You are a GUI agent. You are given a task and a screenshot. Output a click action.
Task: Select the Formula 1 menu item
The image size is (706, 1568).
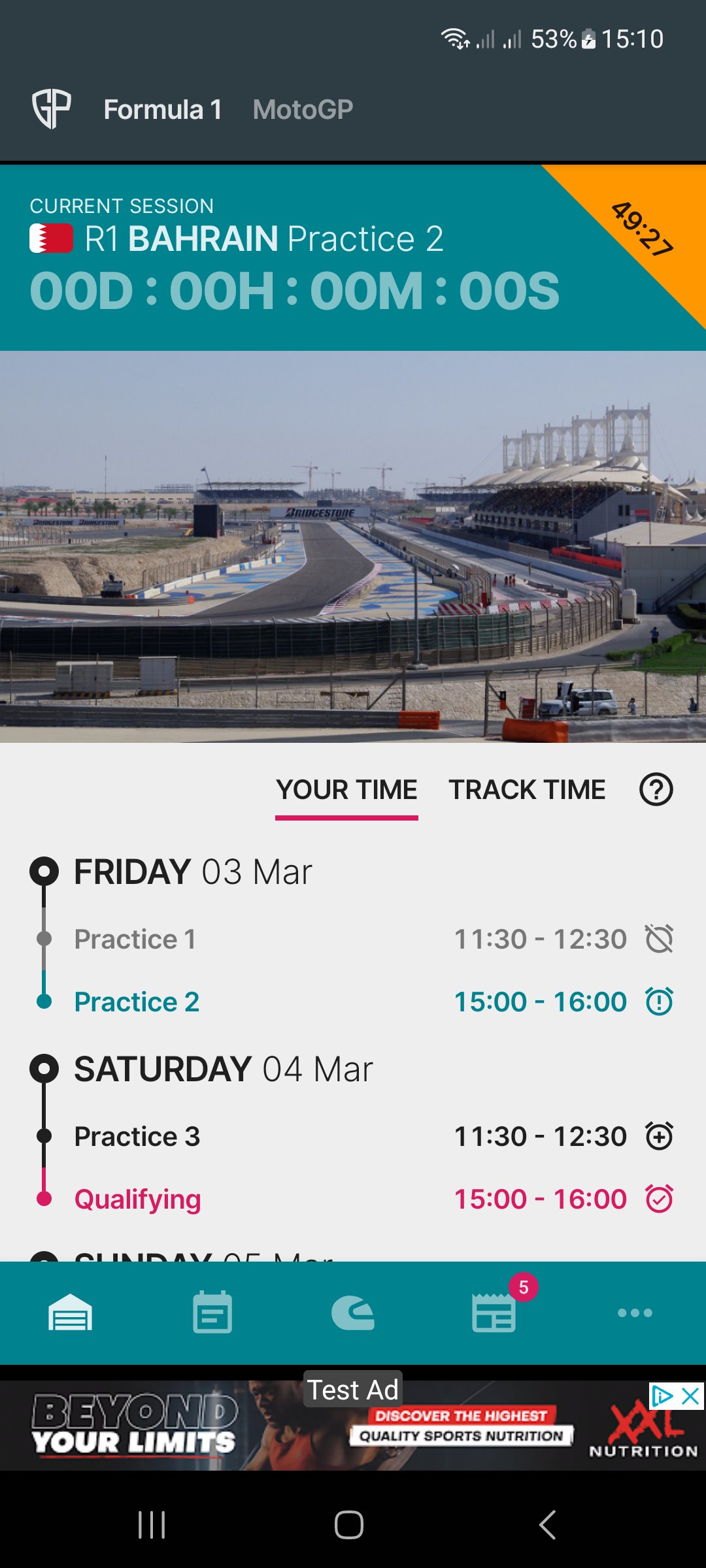pyautogui.click(x=163, y=108)
